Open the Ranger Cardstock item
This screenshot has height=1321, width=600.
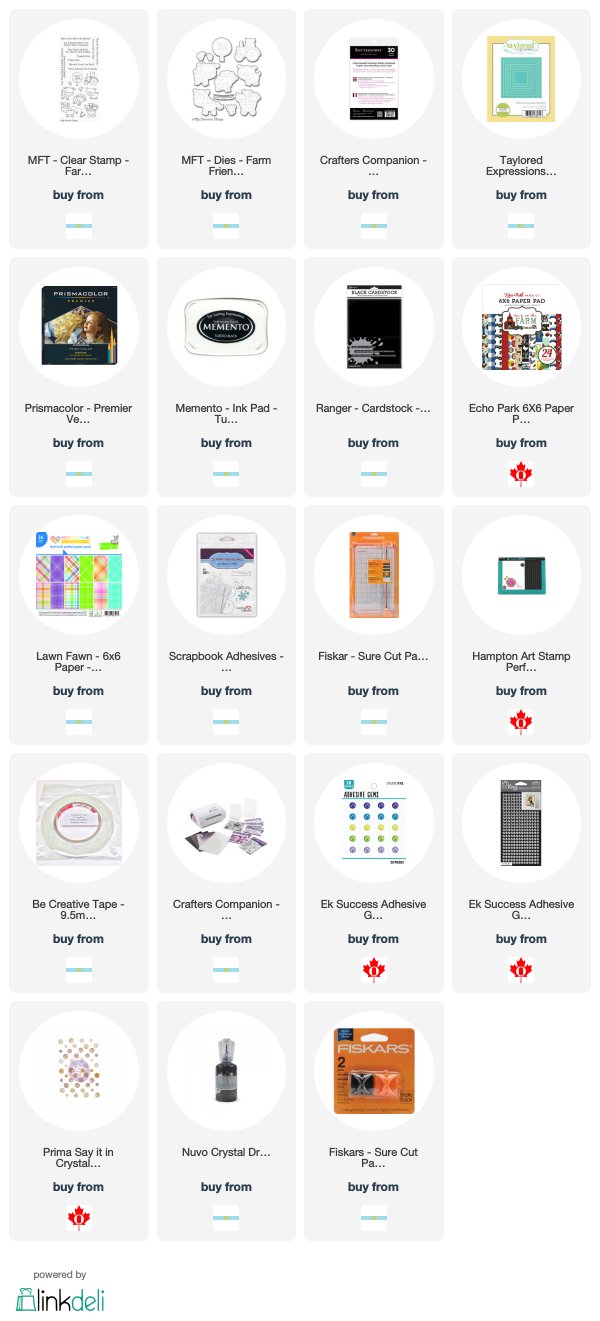coord(373,377)
